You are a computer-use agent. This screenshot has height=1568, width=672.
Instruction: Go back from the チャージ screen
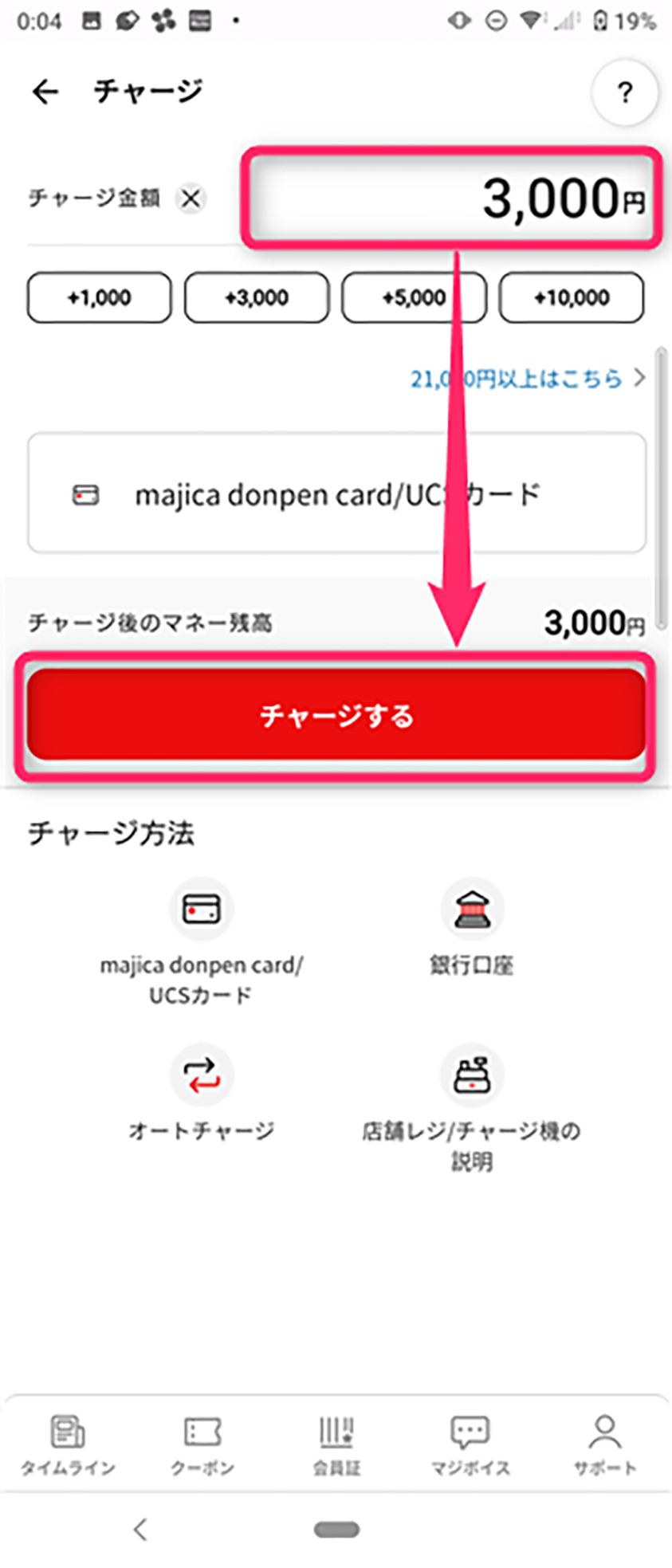point(45,92)
